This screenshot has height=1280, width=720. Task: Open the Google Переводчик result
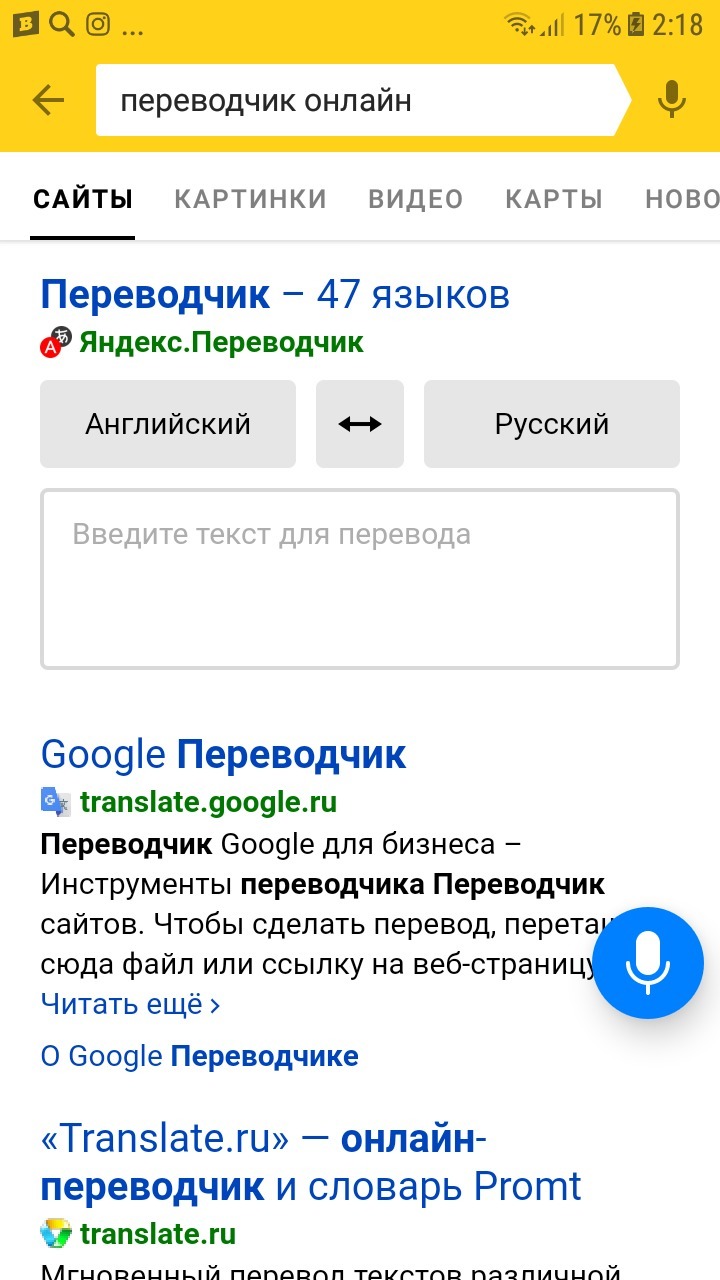(x=223, y=755)
